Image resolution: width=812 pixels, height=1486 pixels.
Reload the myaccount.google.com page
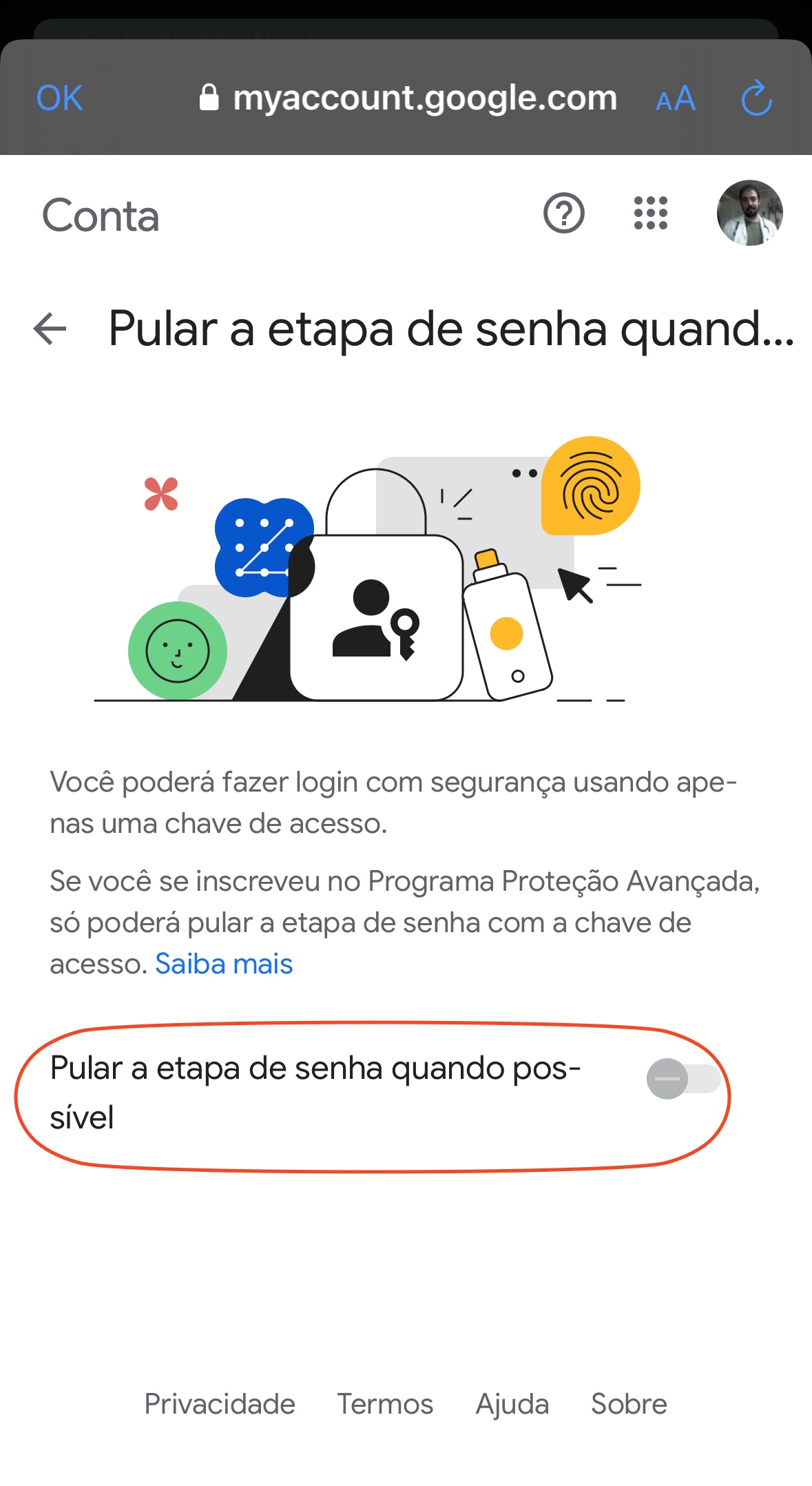[x=756, y=98]
